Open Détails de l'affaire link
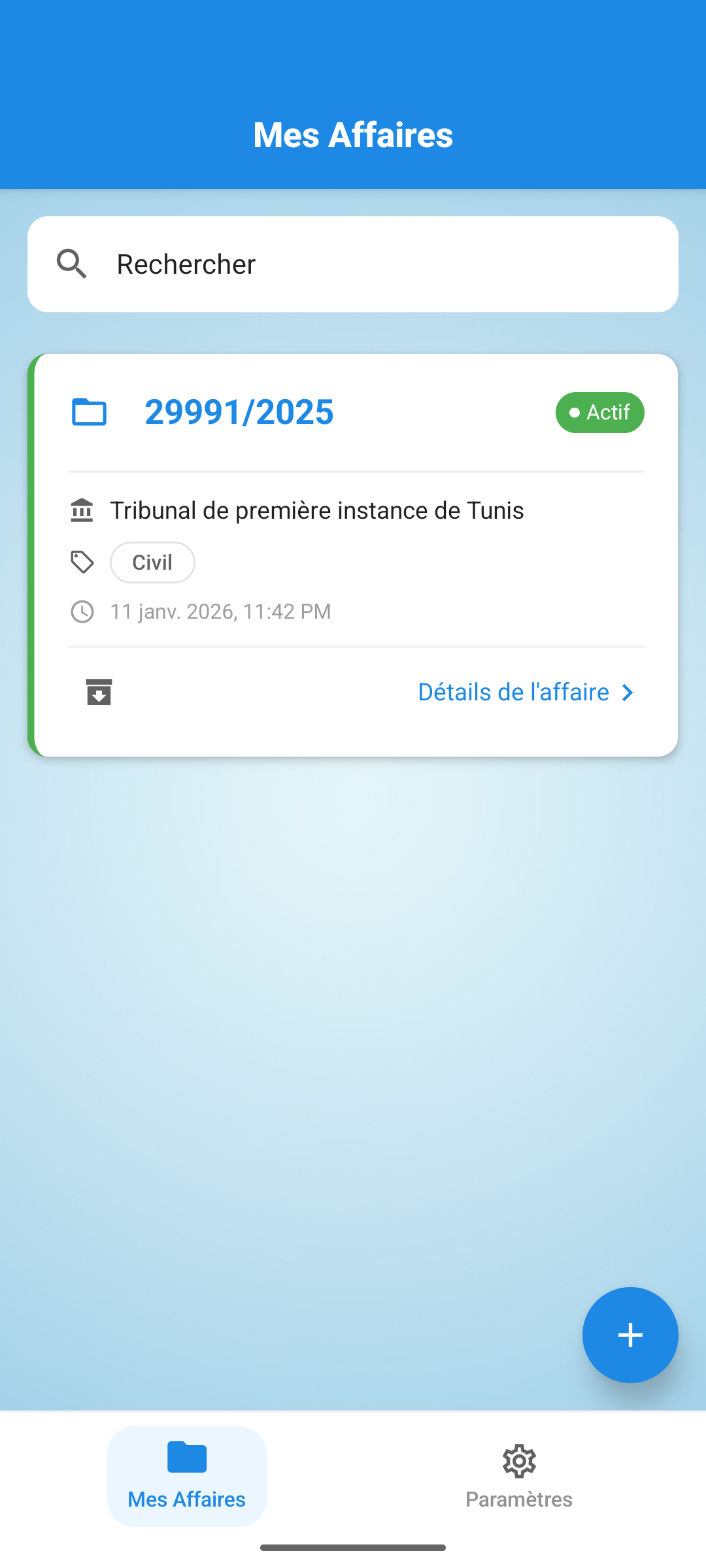 [x=514, y=692]
